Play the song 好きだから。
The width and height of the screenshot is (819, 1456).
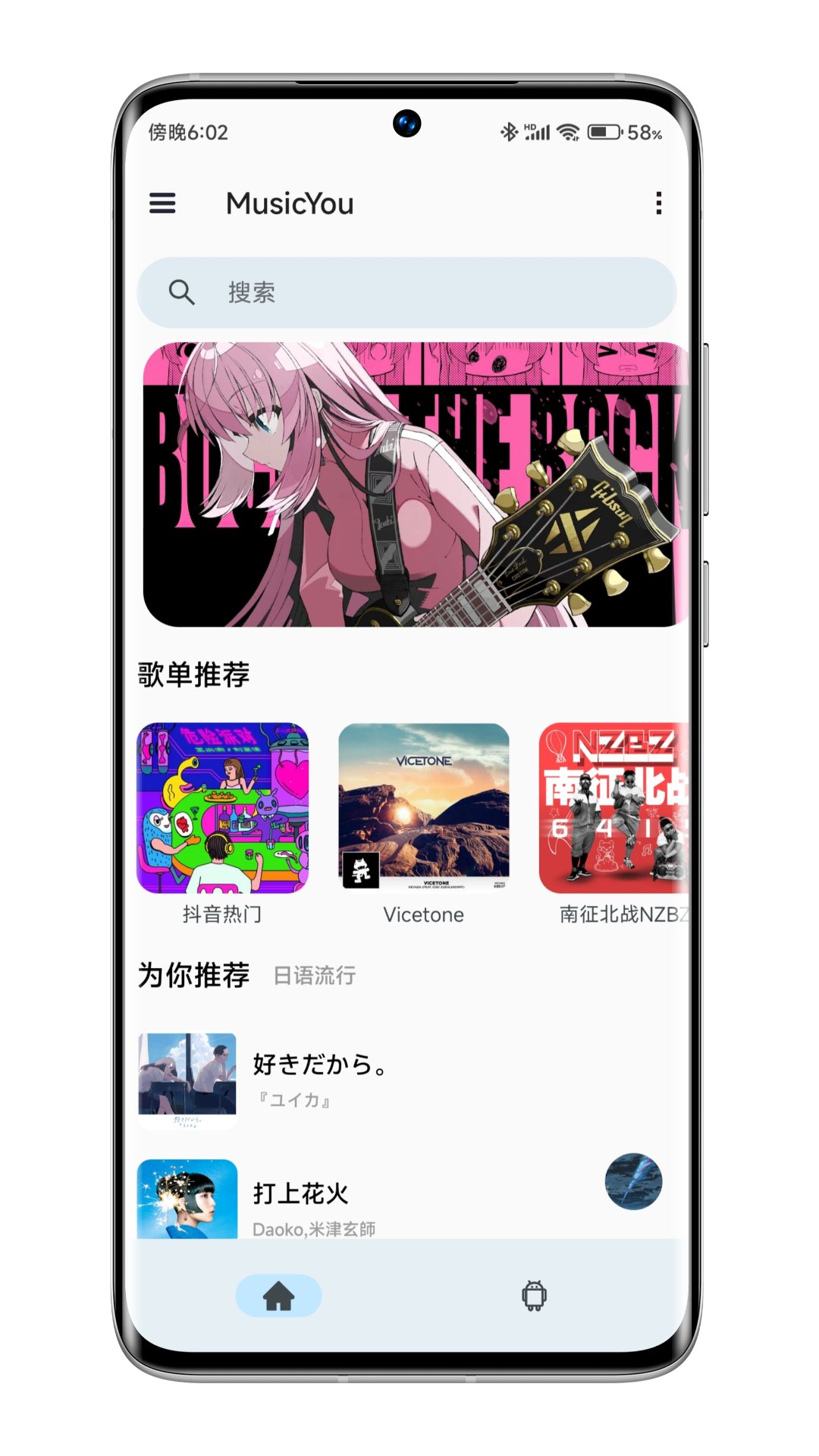[379, 1079]
